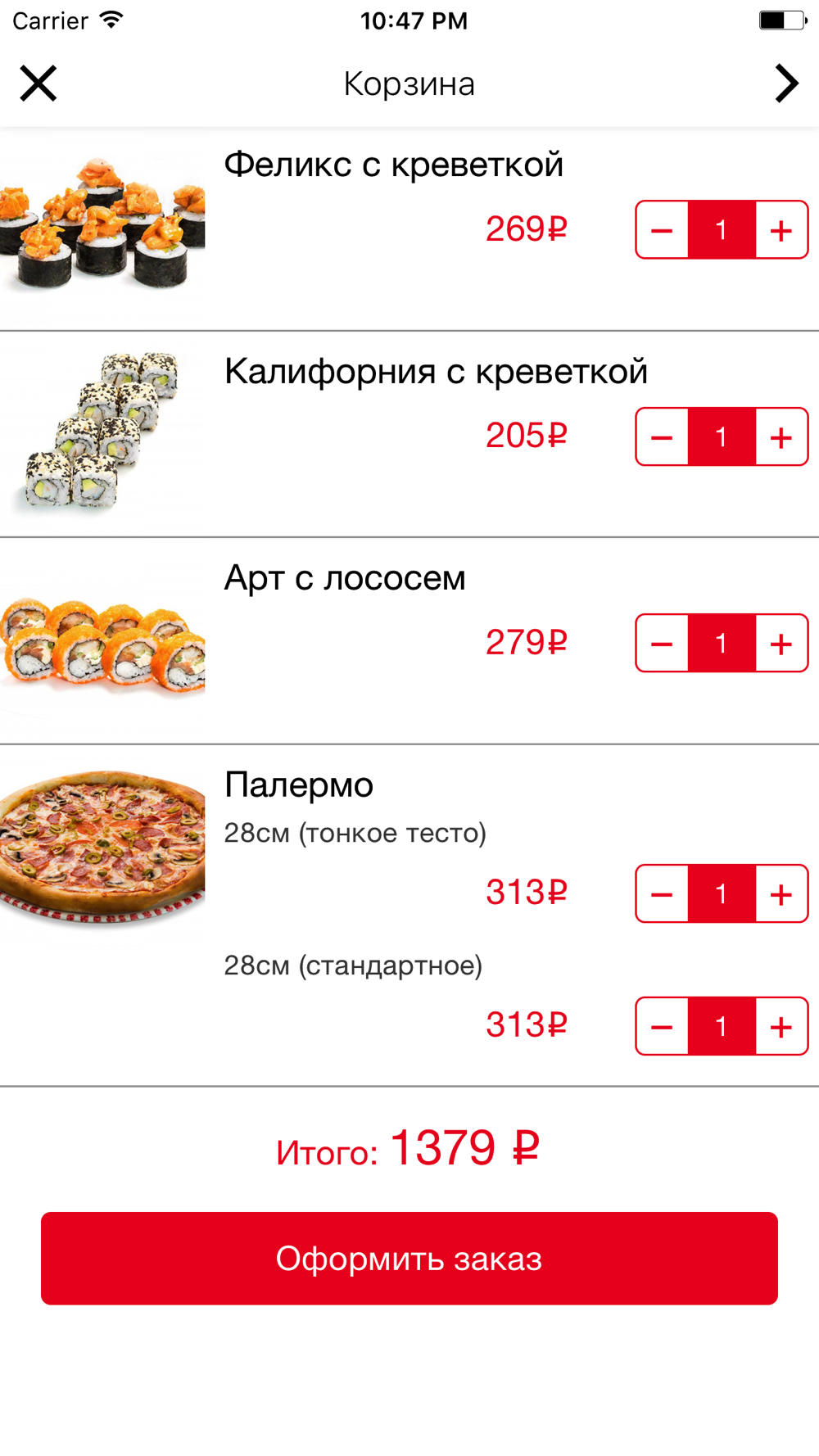819x1456 pixels.
Task: Reduce Калифорния с креветкой quantity by one
Action: pos(662,436)
